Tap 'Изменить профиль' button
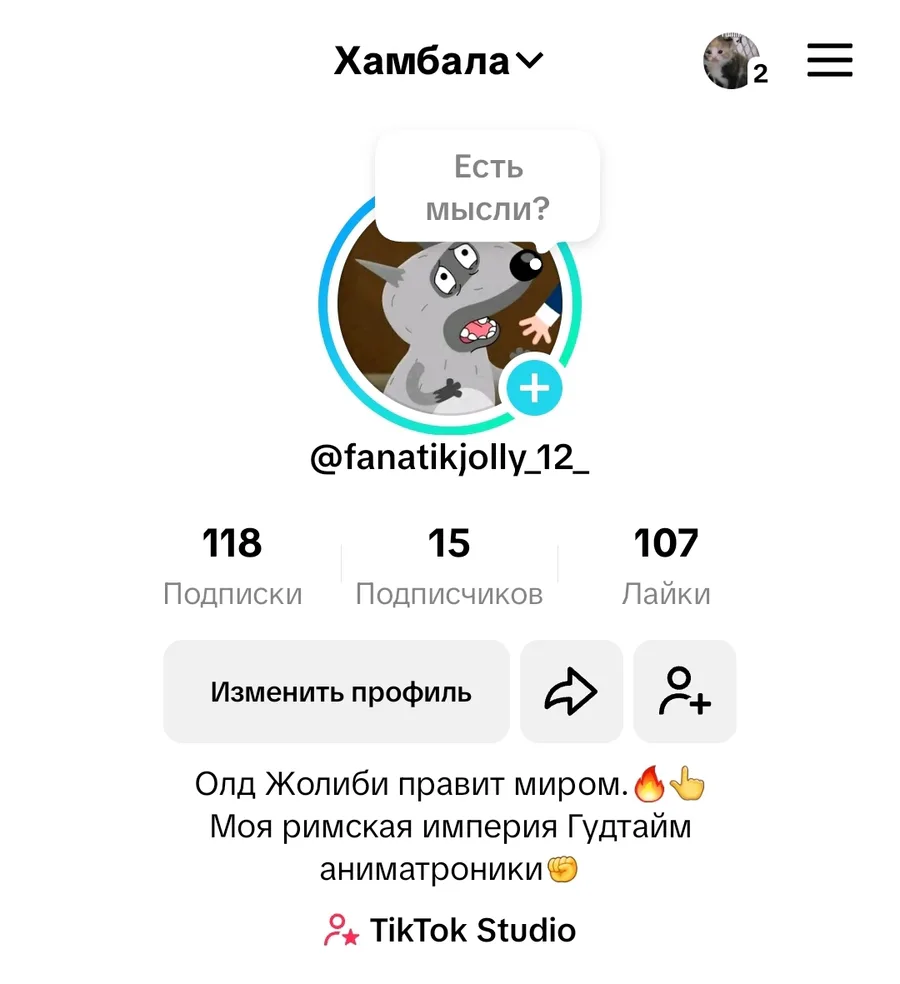The width and height of the screenshot is (900, 984). [340, 692]
